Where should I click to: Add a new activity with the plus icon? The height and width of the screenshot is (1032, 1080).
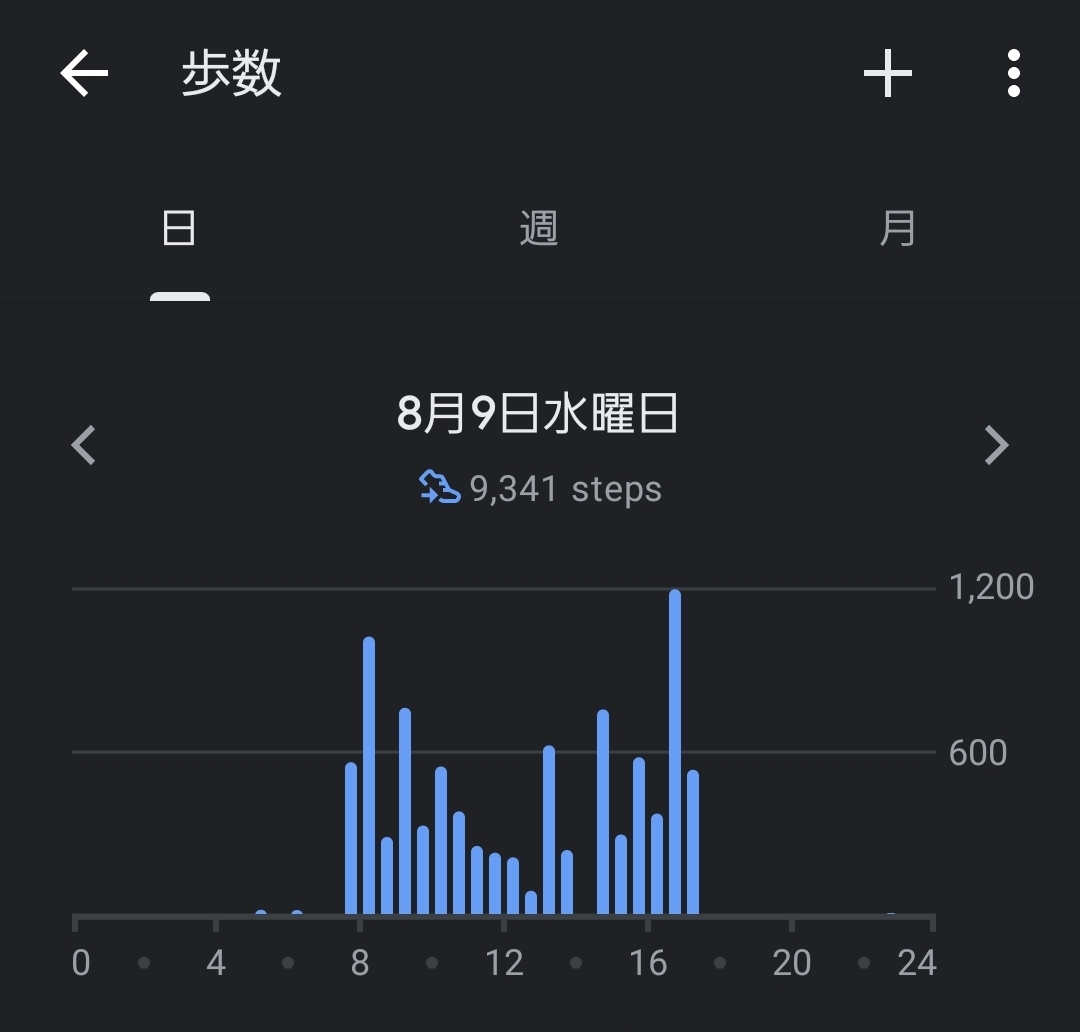(x=887, y=74)
